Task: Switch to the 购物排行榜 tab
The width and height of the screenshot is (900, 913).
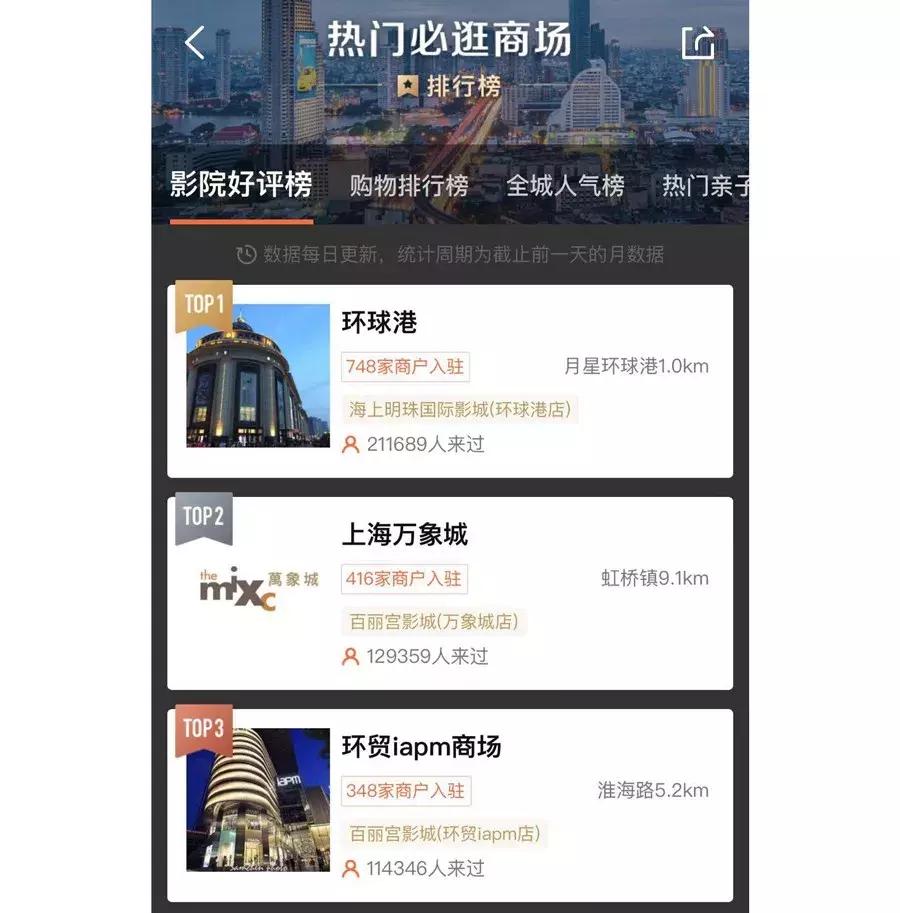Action: click(x=411, y=185)
